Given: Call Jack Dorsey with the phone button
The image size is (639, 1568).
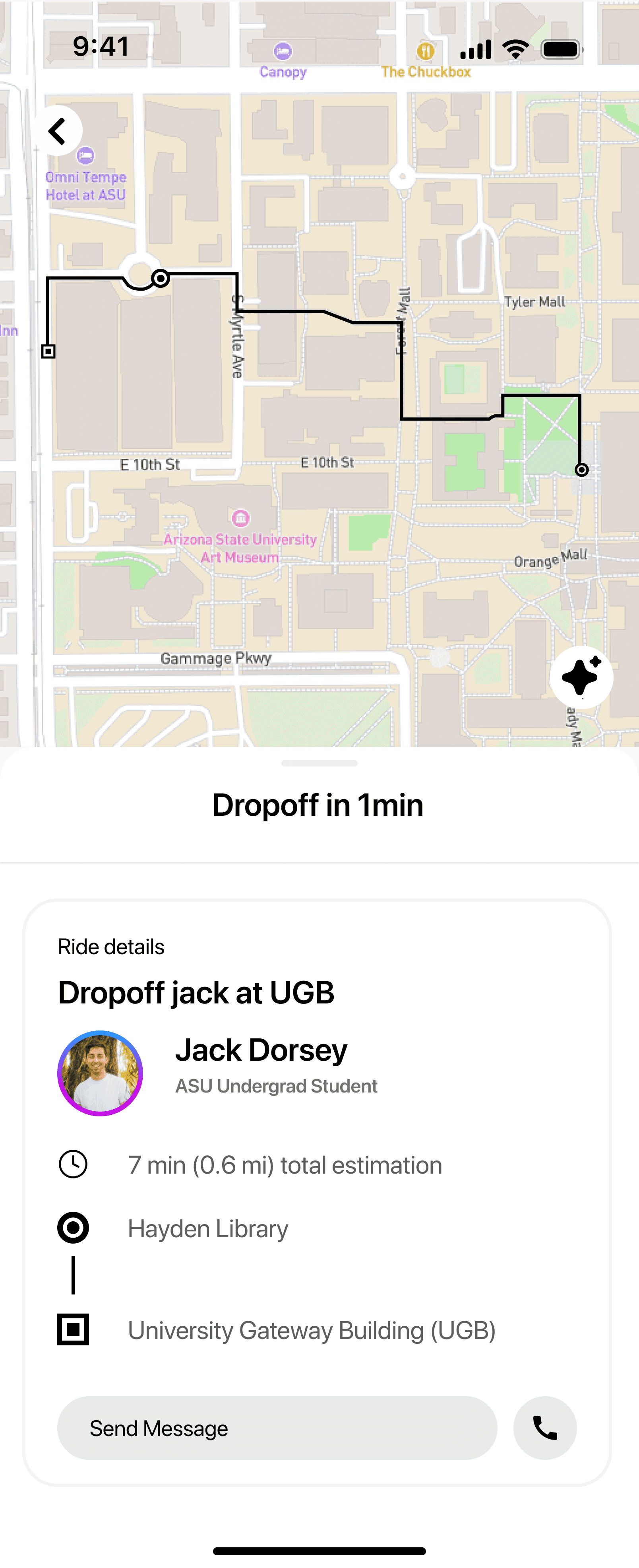Looking at the screenshot, I should [545, 1428].
